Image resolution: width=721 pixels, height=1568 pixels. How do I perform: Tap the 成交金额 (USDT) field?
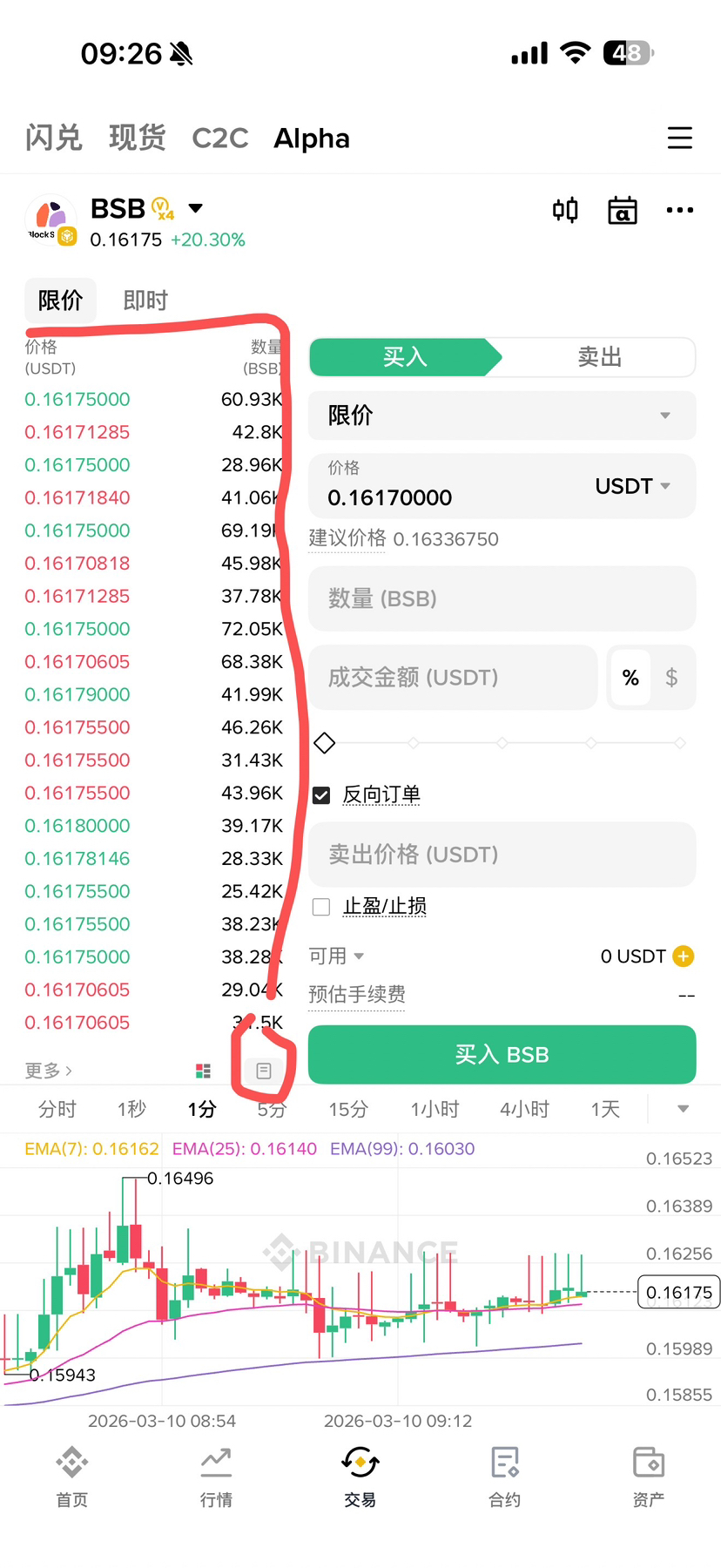(453, 677)
